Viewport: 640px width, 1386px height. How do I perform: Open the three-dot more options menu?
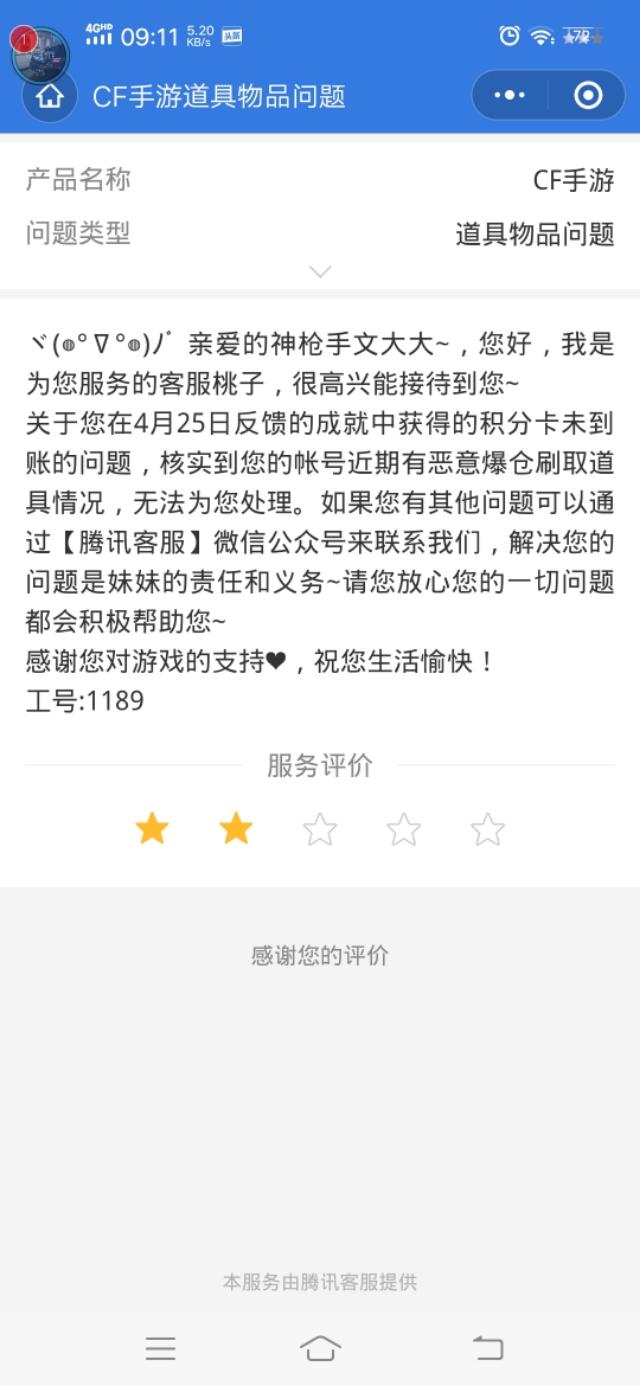[509, 95]
